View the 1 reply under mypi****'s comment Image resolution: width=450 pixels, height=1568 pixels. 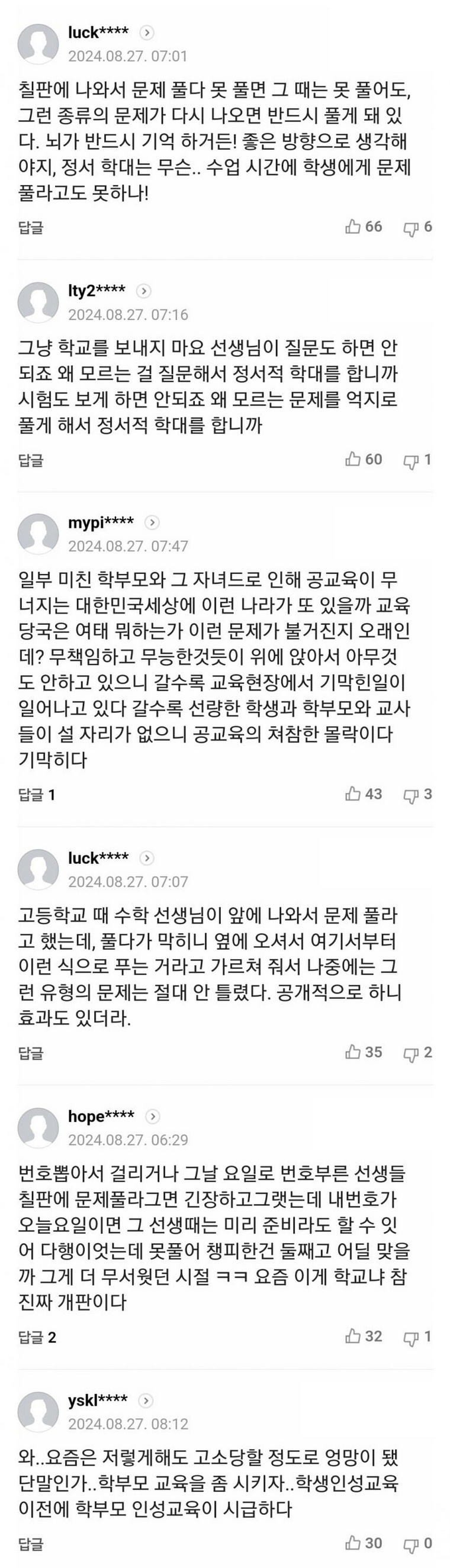pos(37,794)
